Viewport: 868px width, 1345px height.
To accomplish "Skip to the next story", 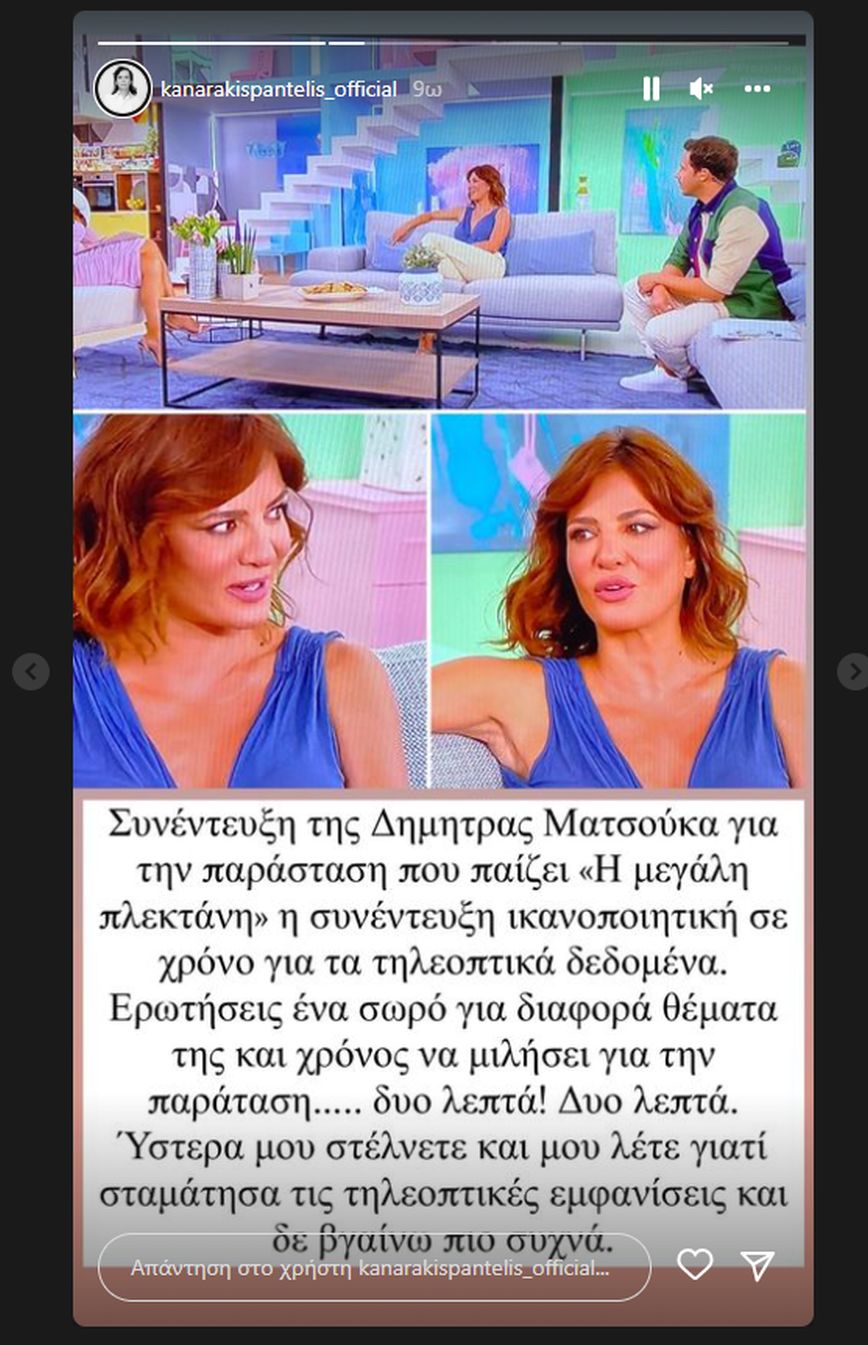I will click(x=853, y=672).
